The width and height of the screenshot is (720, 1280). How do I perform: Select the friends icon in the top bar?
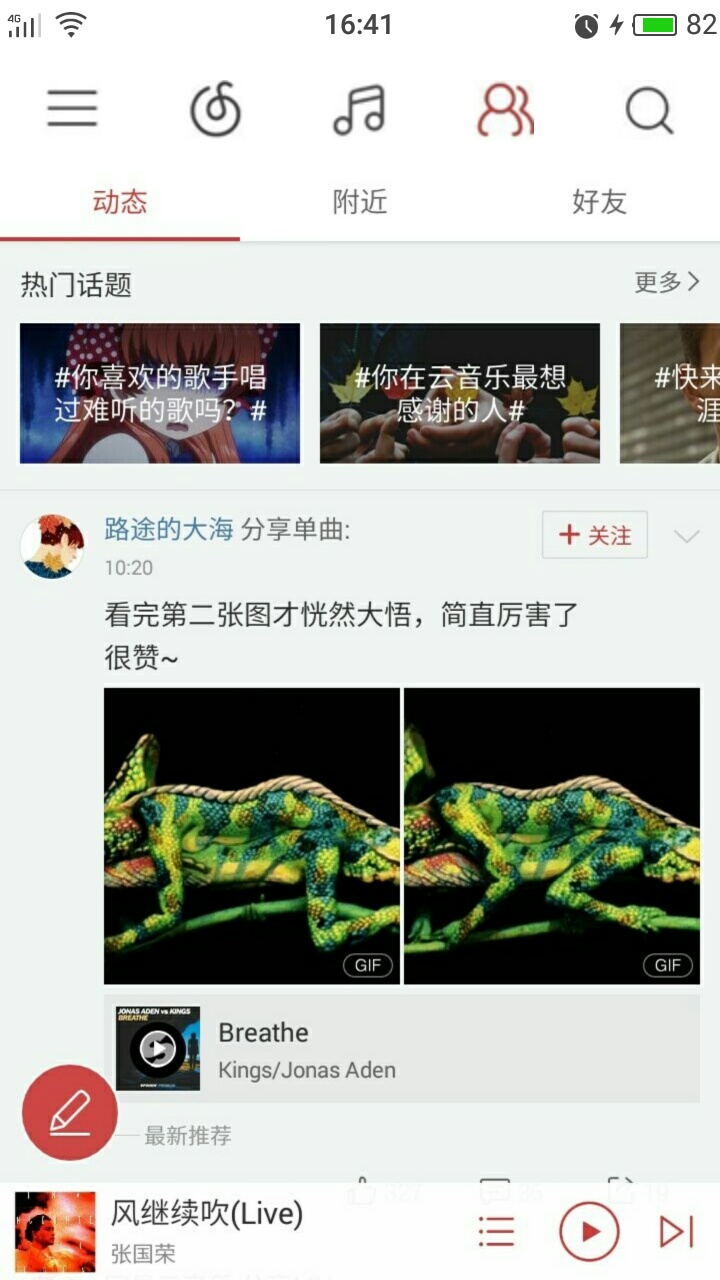pyautogui.click(x=505, y=109)
